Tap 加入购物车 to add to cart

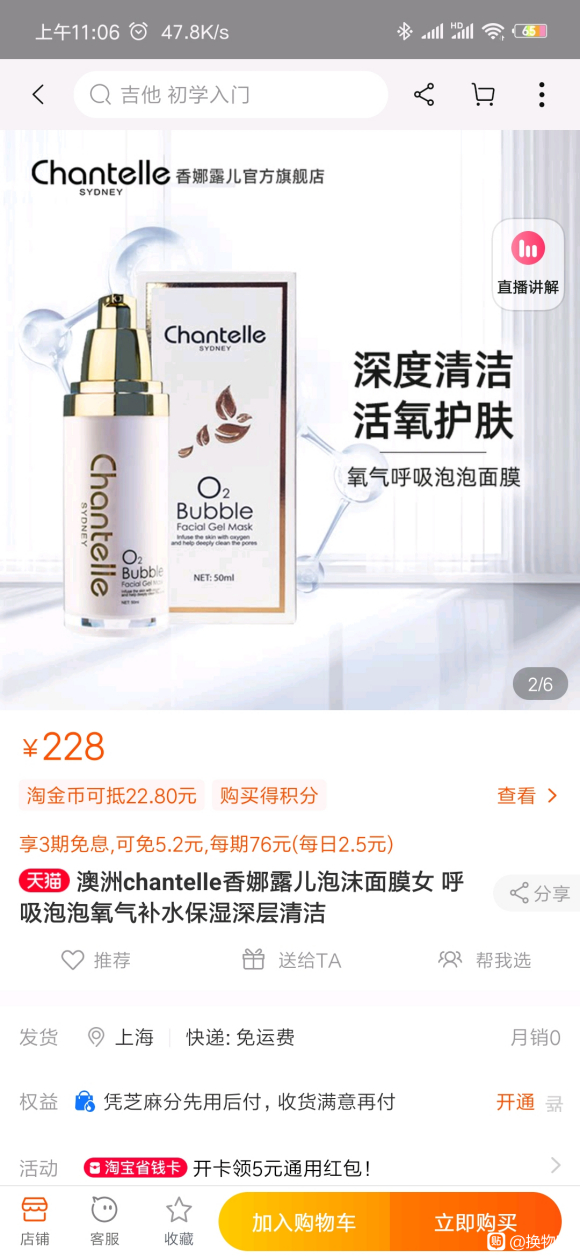coord(304,1223)
